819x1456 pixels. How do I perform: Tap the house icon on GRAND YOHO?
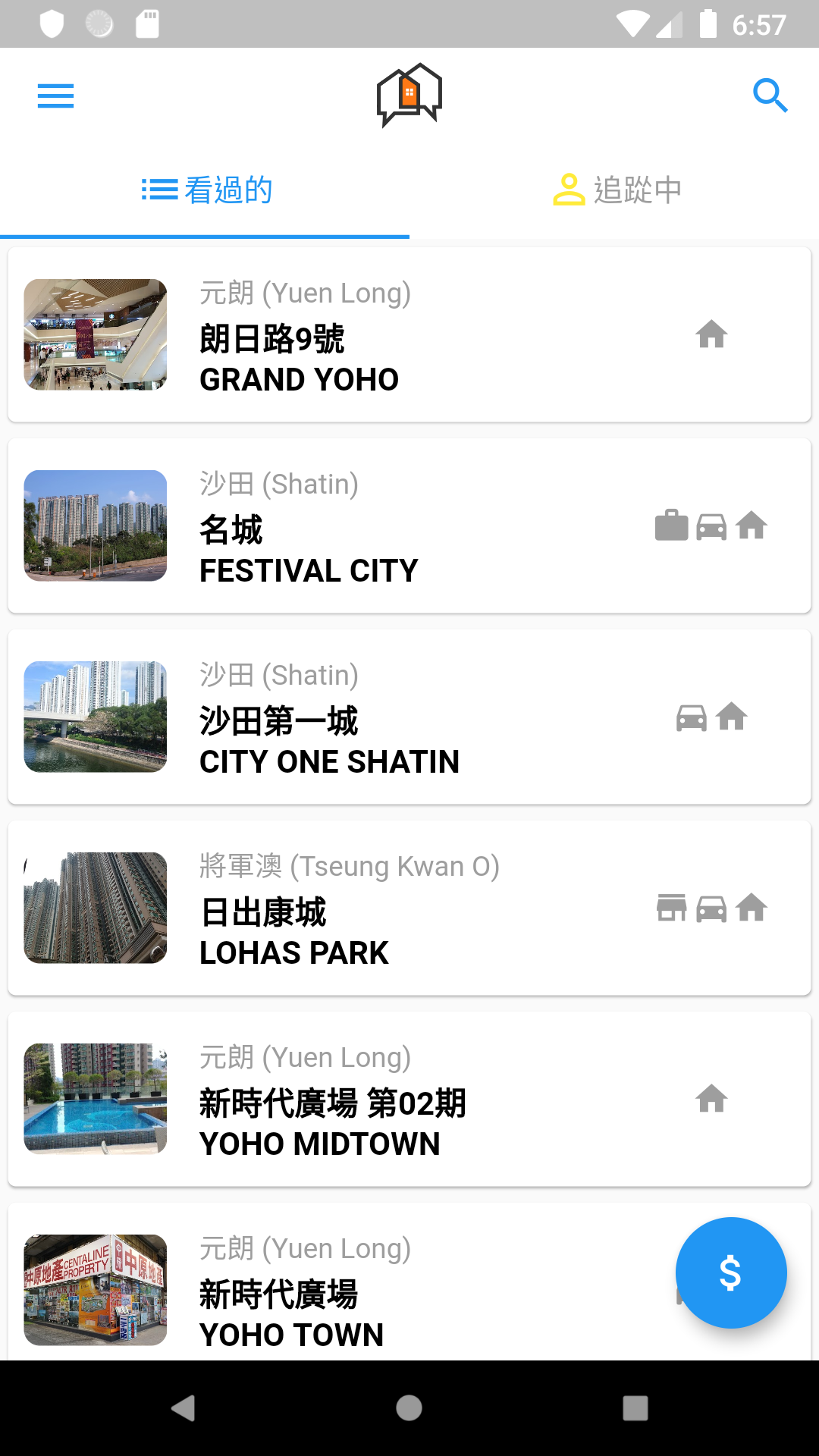click(712, 334)
